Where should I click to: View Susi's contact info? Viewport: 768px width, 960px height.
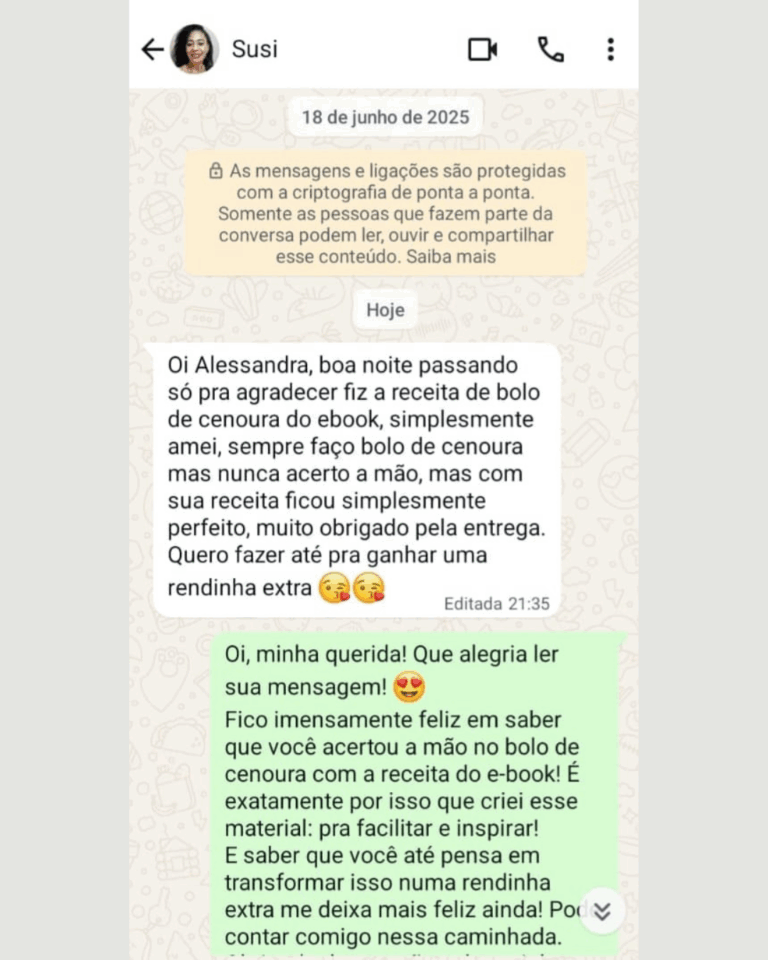pos(255,49)
